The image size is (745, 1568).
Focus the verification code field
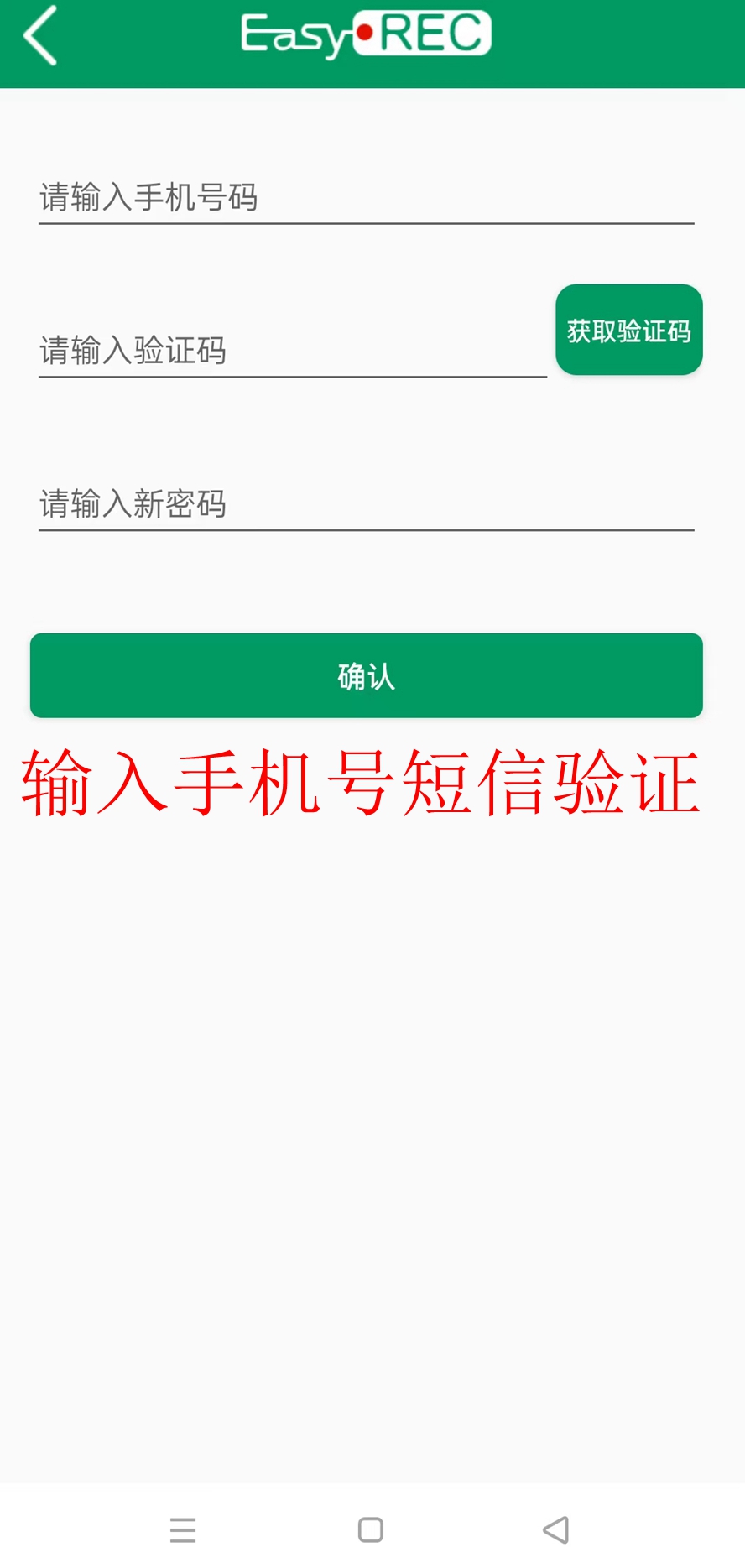[293, 351]
